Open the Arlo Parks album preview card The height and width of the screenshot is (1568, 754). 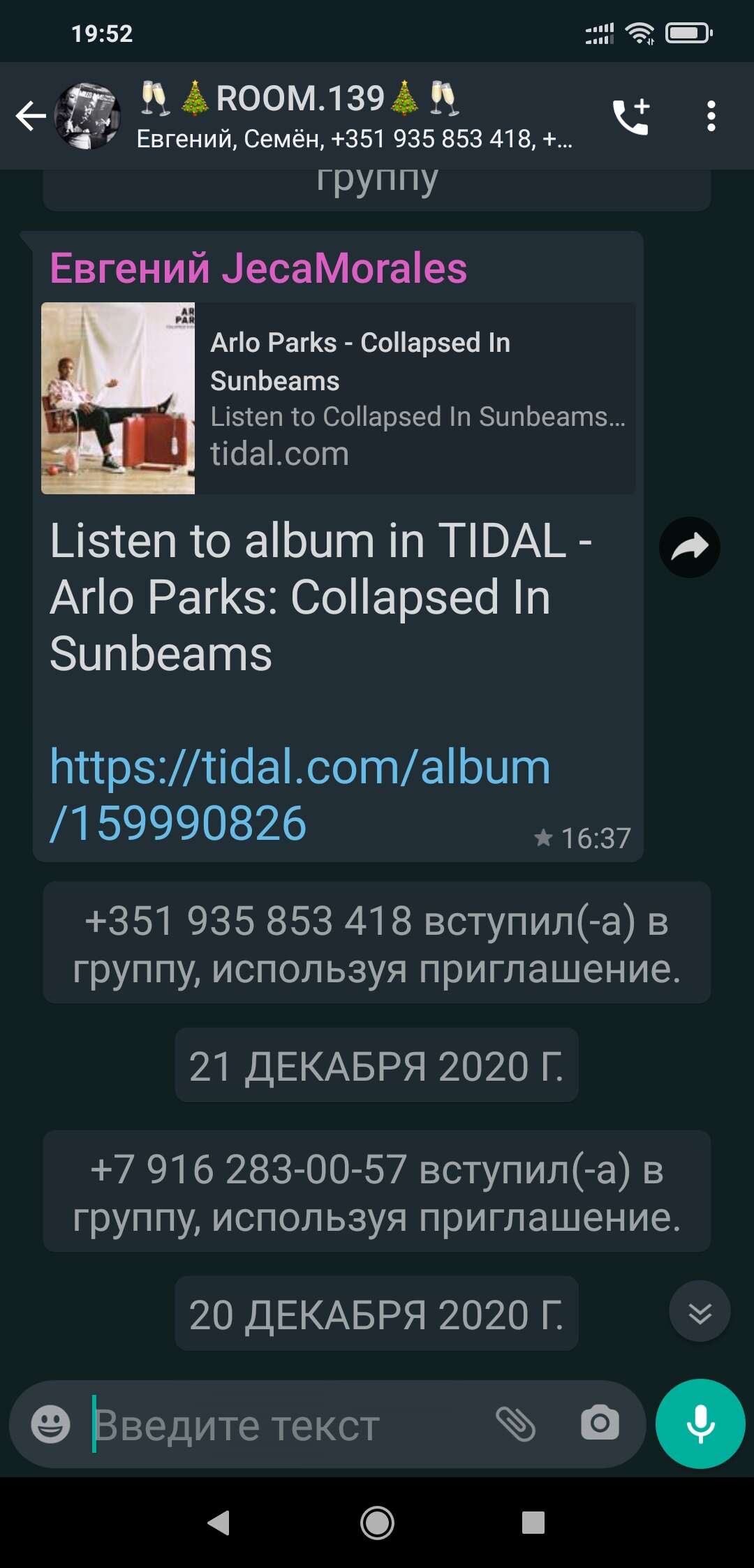point(339,398)
